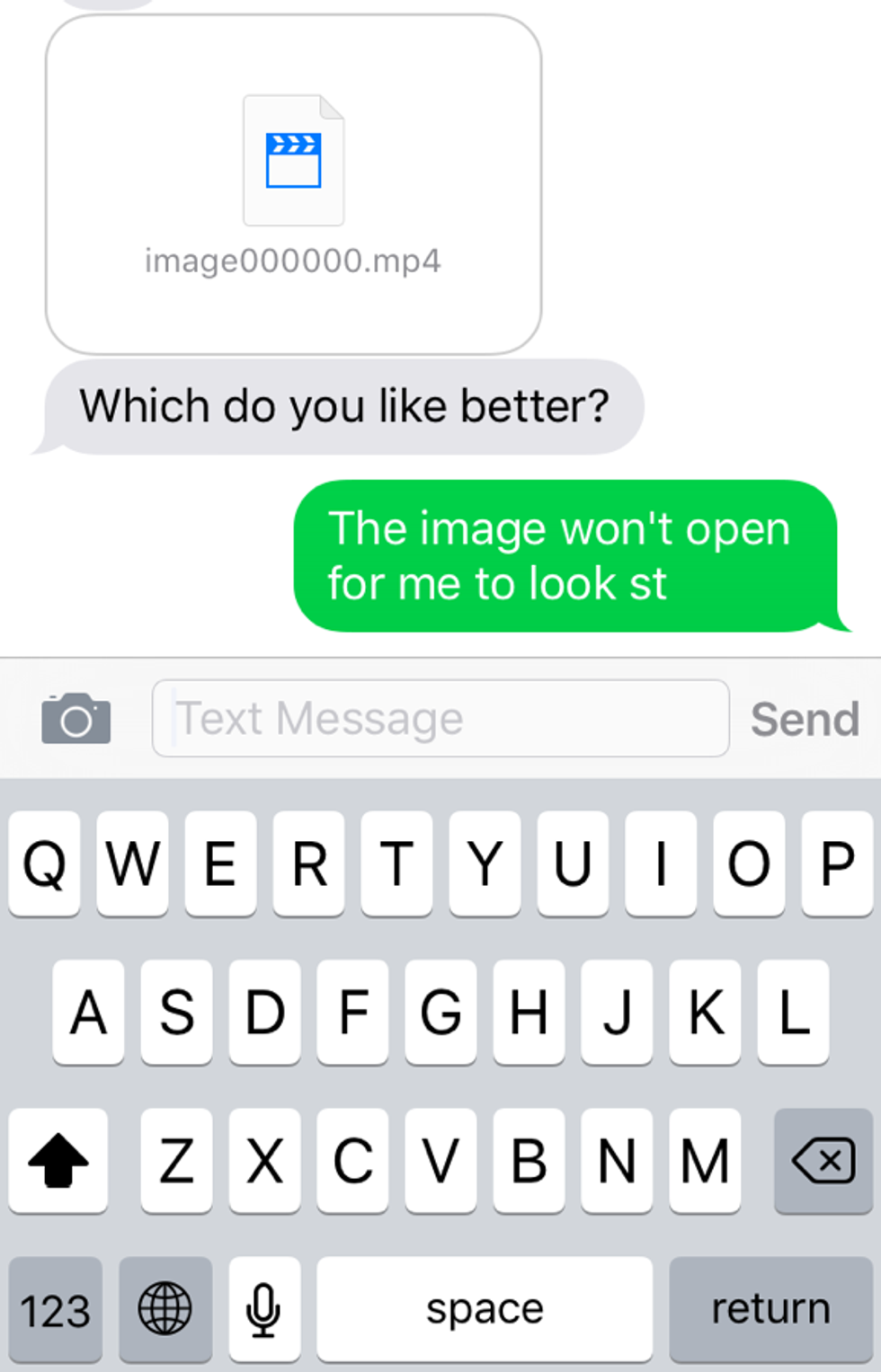Open the camera to attach a photo
Image resolution: width=881 pixels, height=1372 pixels.
point(76,718)
